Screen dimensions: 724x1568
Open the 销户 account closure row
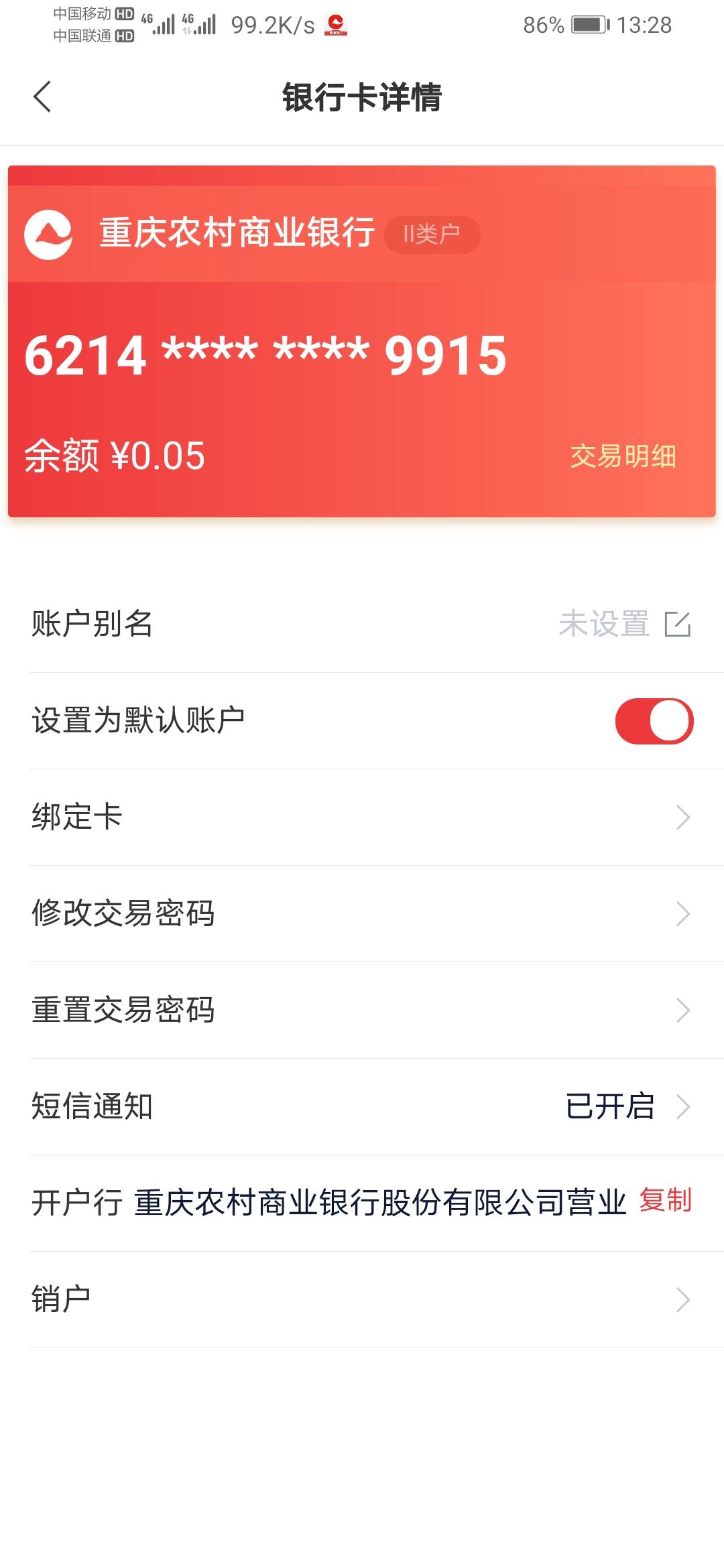pos(362,1300)
